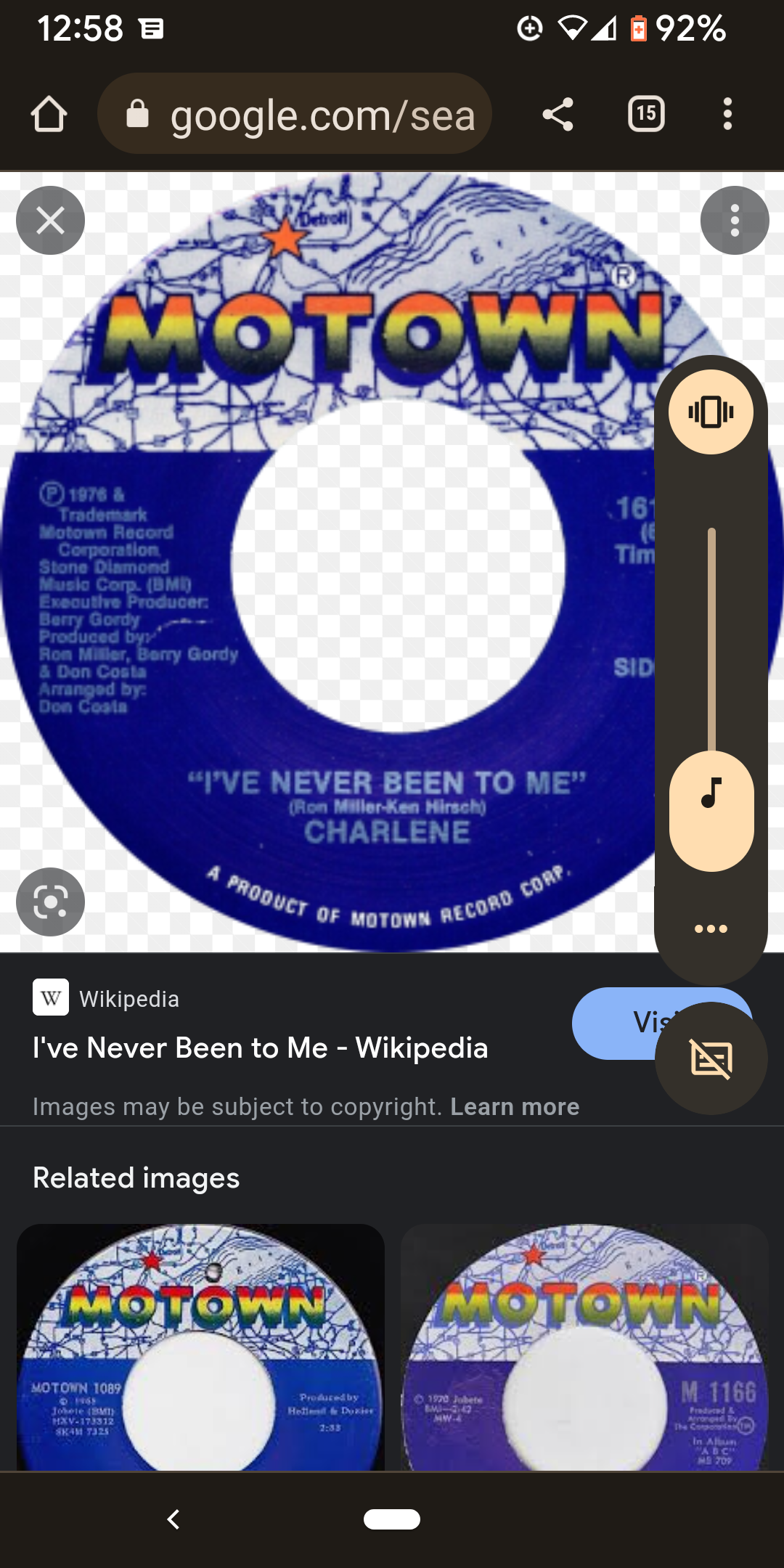The image size is (784, 1568).
Task: Search inside image with Lens icon
Action: 50,902
